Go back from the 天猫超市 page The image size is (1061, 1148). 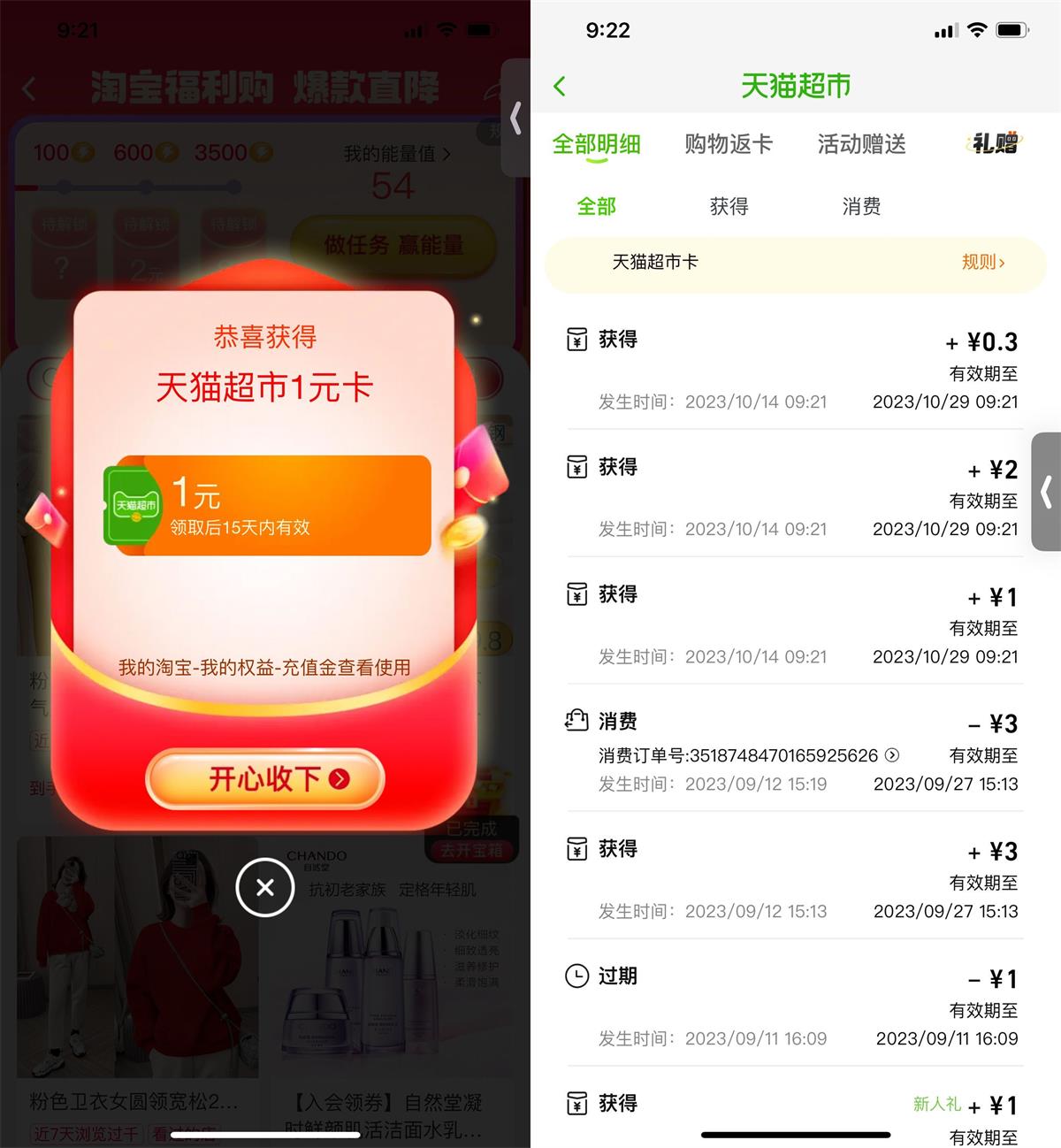click(559, 86)
